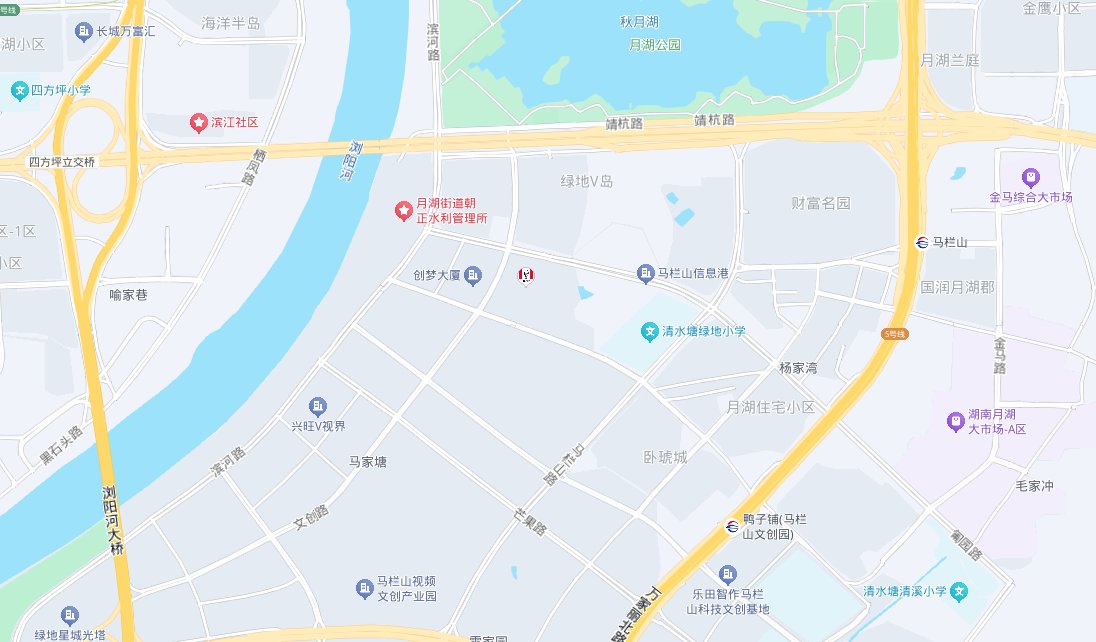Select the 鸭子铺 metro station marker
This screenshot has width=1096, height=642.
pyautogui.click(x=732, y=526)
